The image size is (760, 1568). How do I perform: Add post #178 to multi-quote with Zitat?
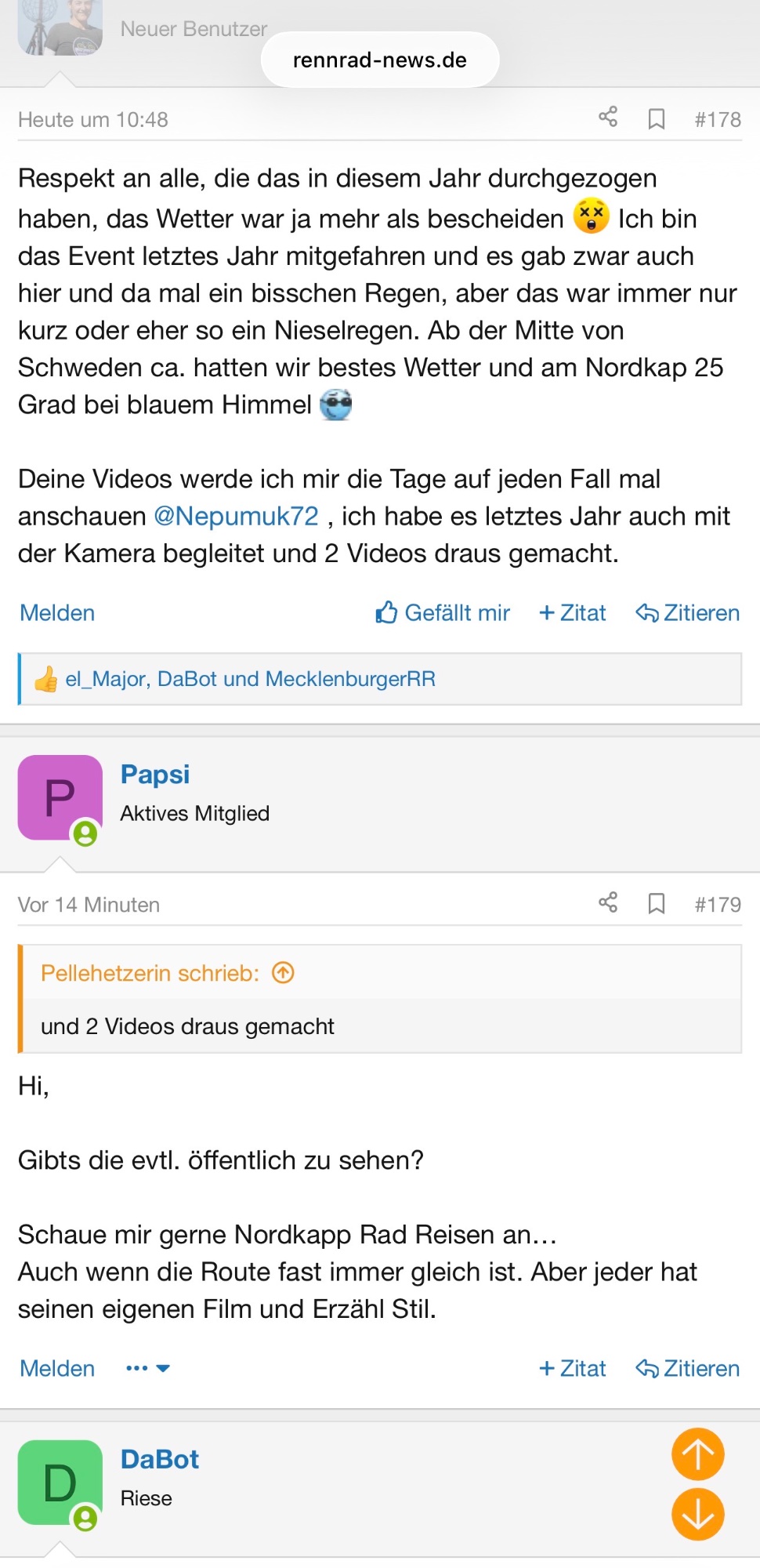click(x=573, y=613)
